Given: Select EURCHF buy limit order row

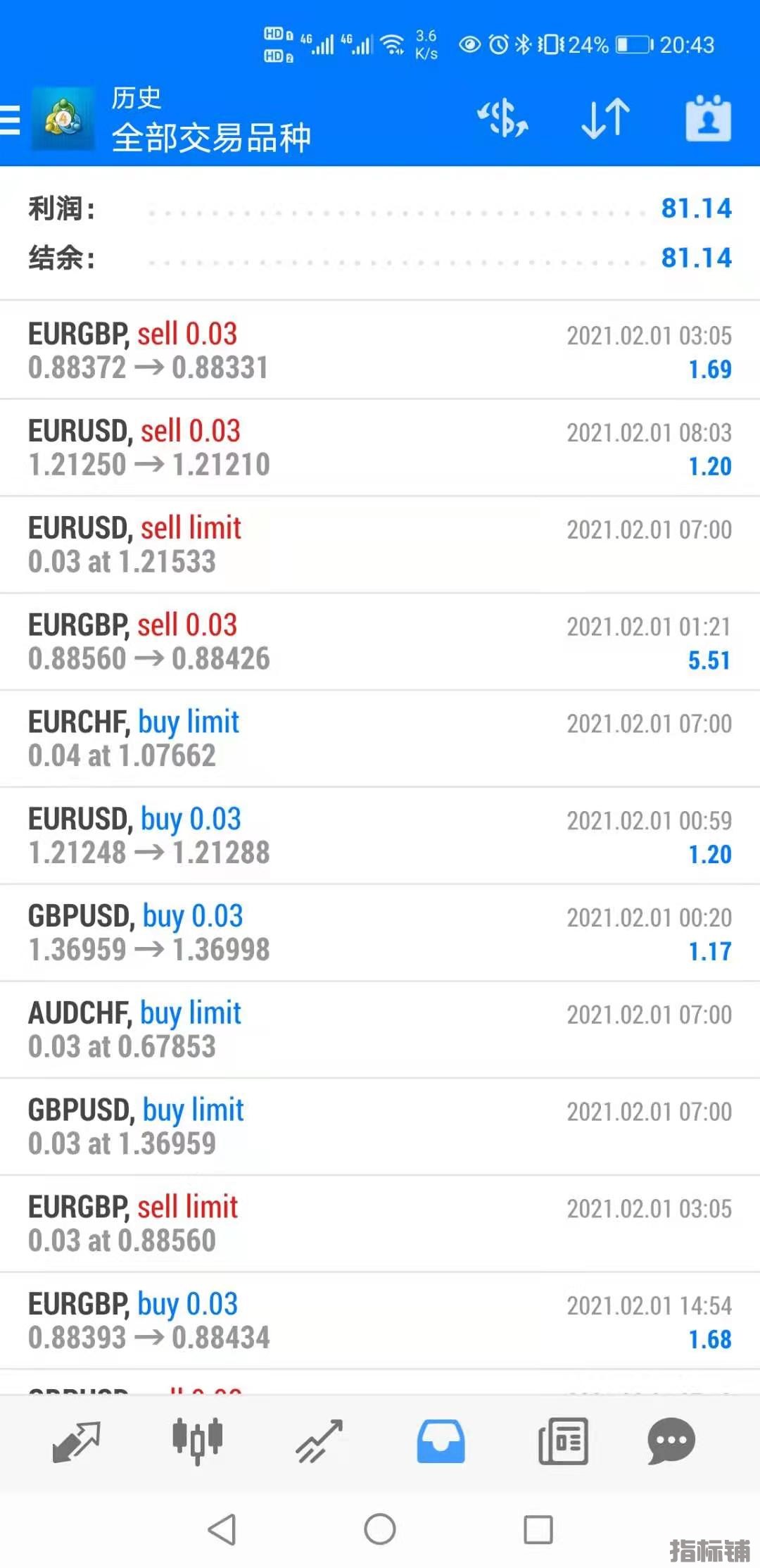Looking at the screenshot, I should (380, 739).
